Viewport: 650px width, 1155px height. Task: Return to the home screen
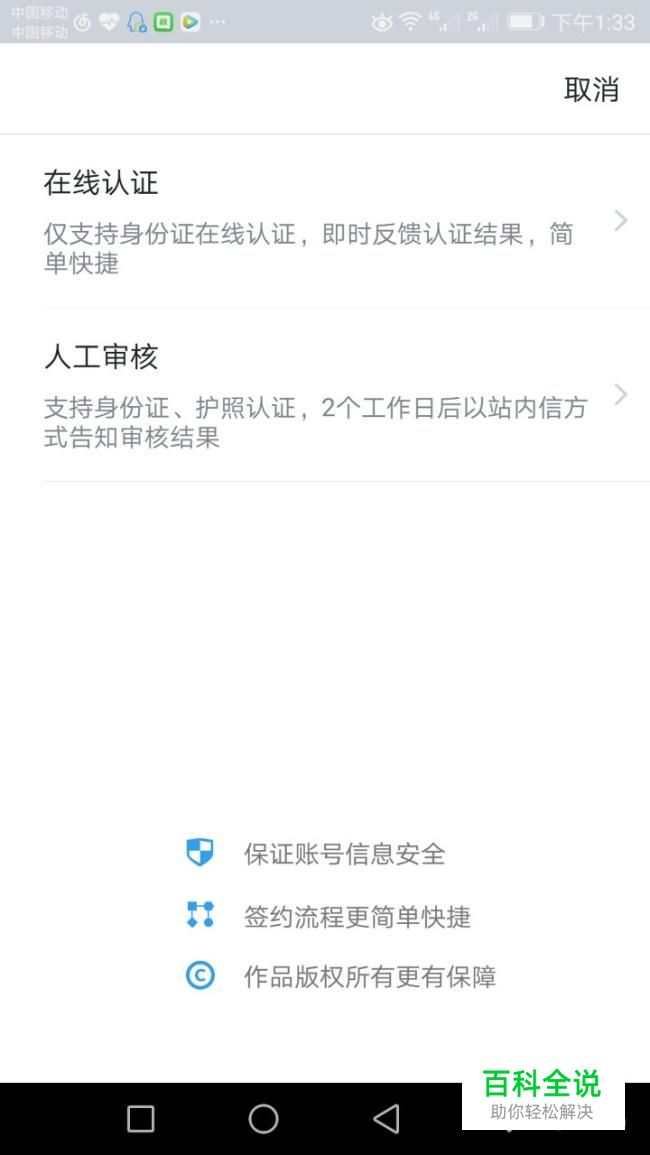click(x=263, y=1119)
